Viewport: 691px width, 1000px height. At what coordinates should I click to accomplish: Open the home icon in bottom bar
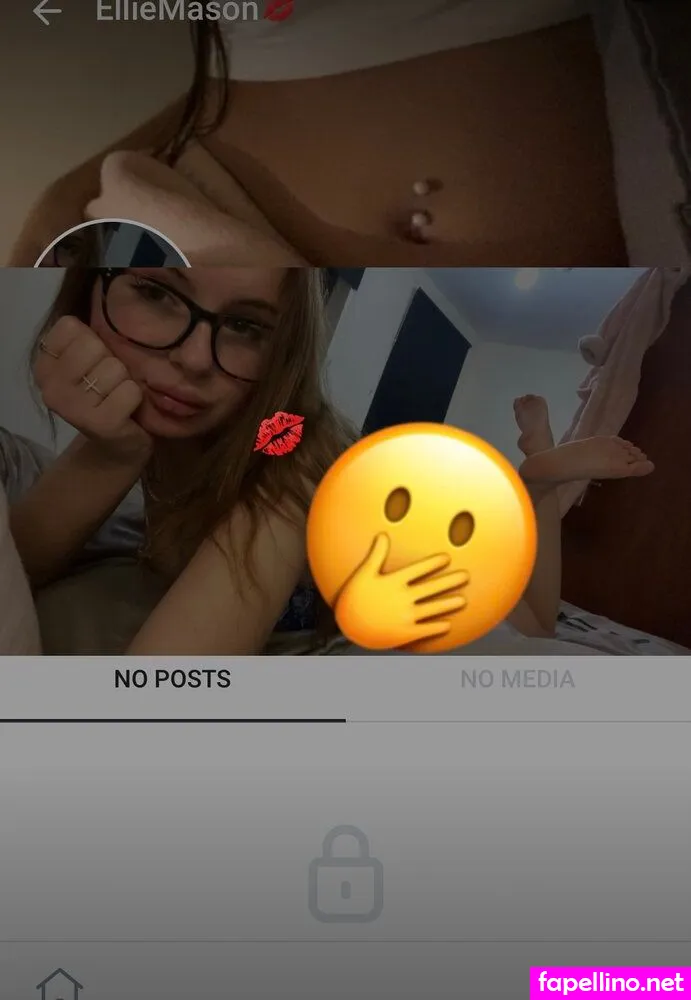[59, 985]
